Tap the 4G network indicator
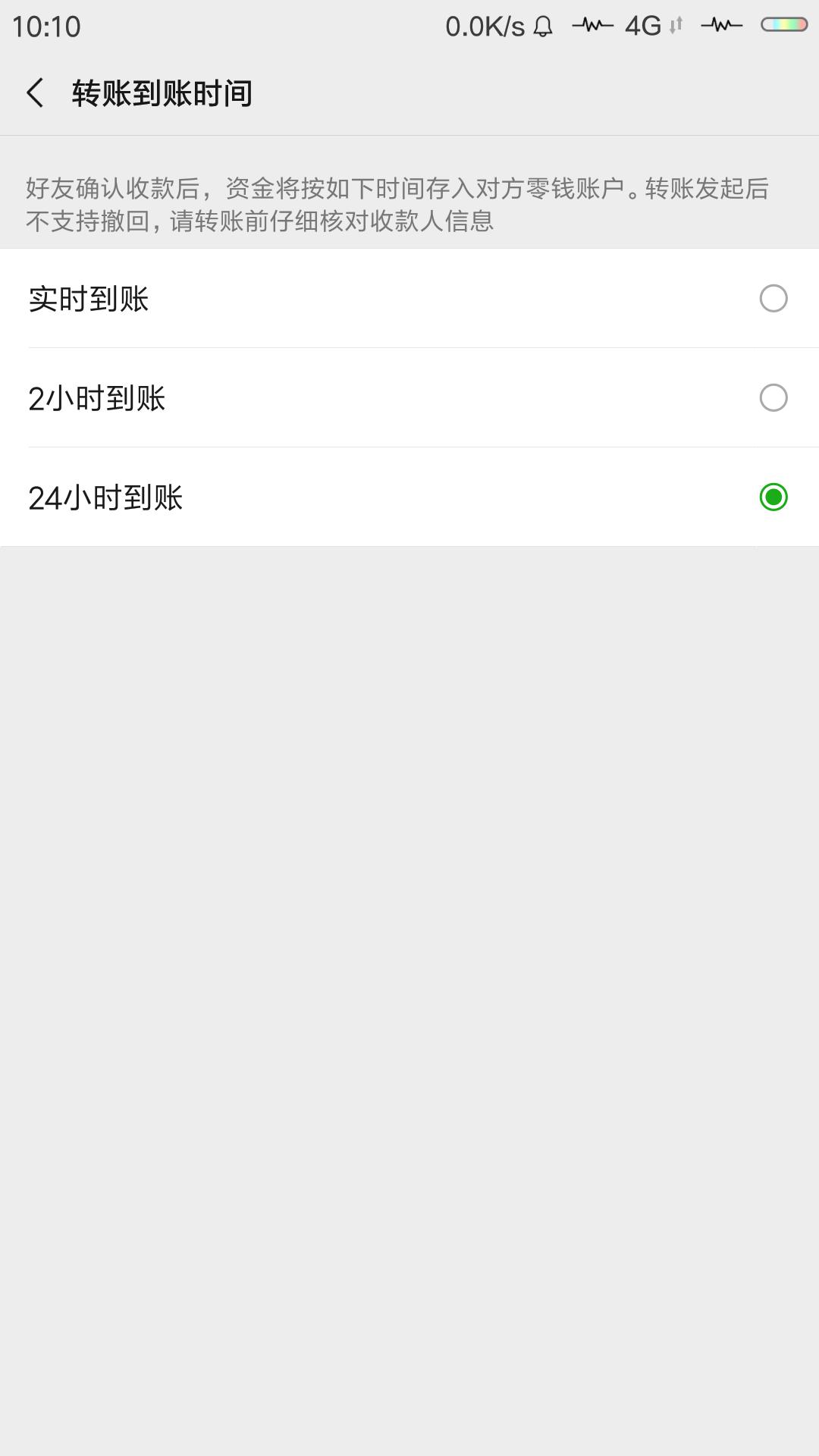The width and height of the screenshot is (819, 1456). 641,24
